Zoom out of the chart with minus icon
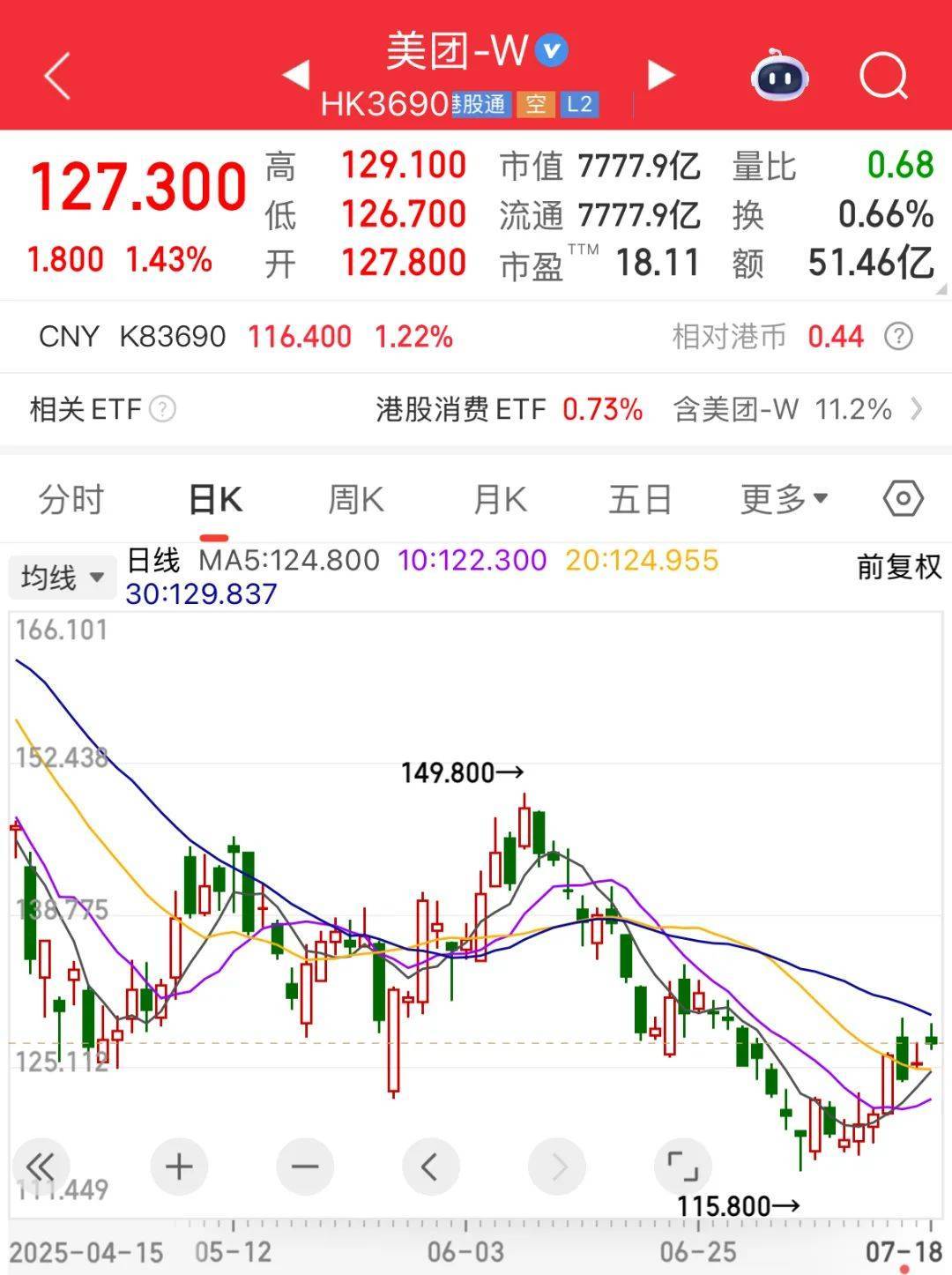 click(304, 1166)
